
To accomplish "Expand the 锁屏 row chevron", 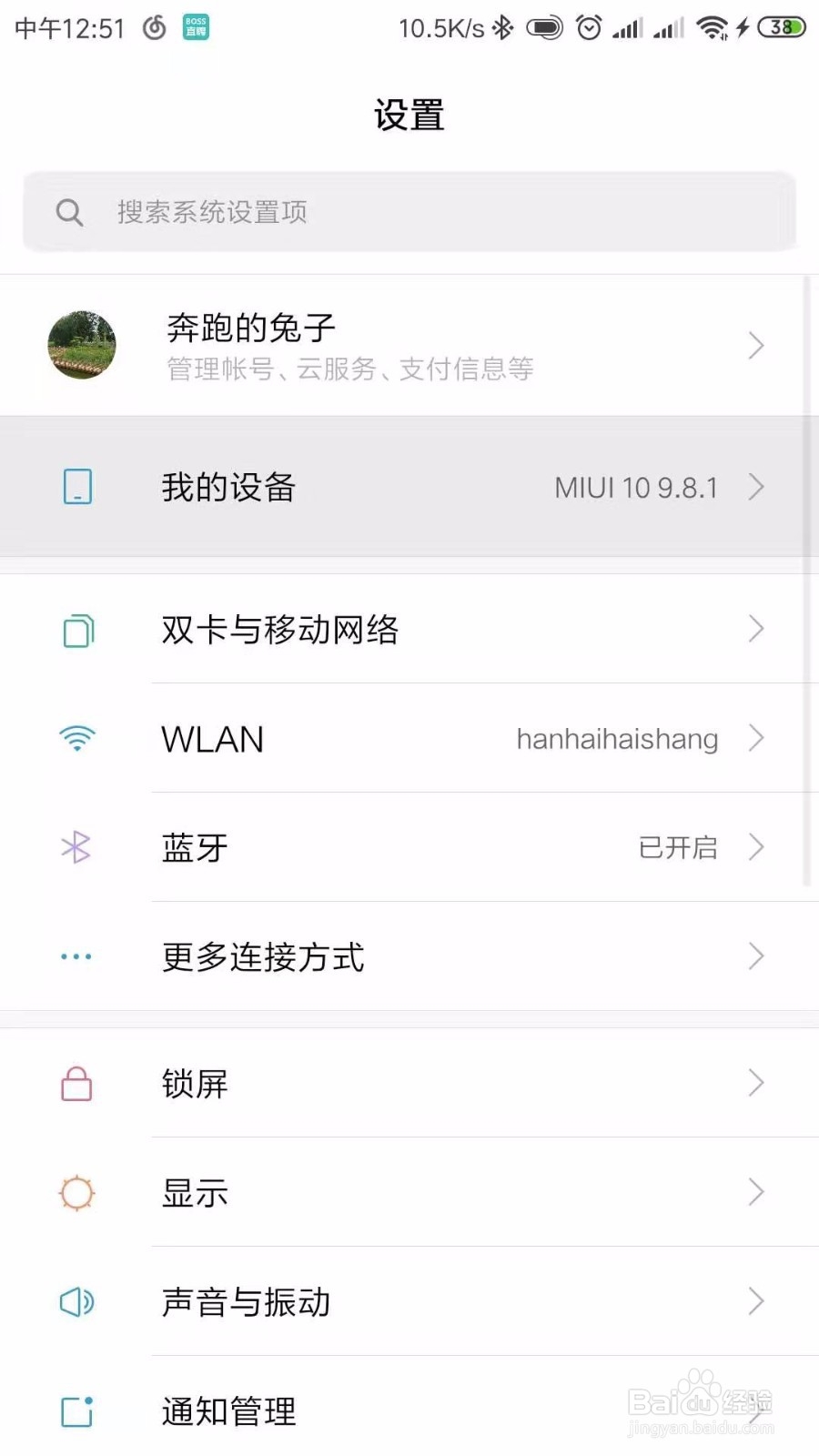I will pyautogui.click(x=756, y=1084).
